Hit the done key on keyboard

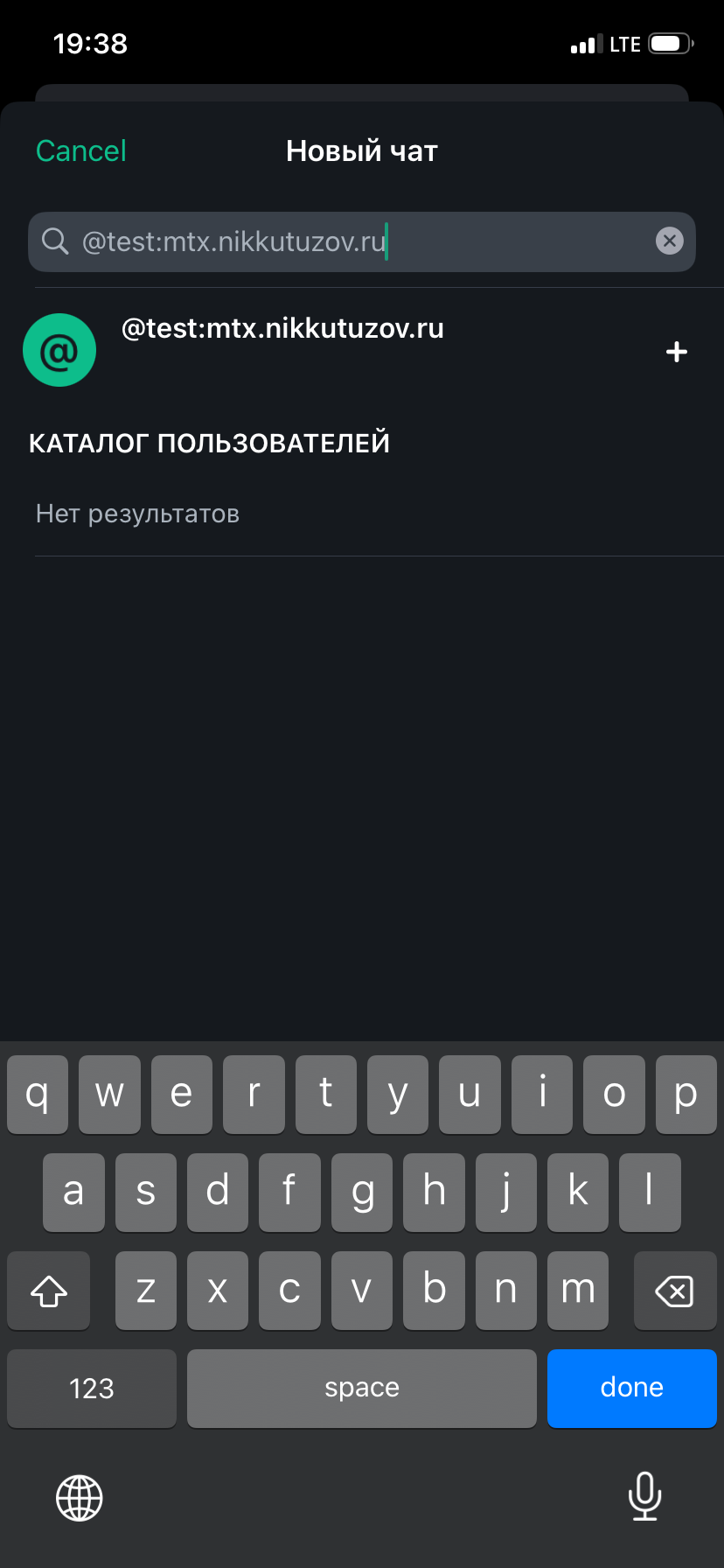(631, 1388)
